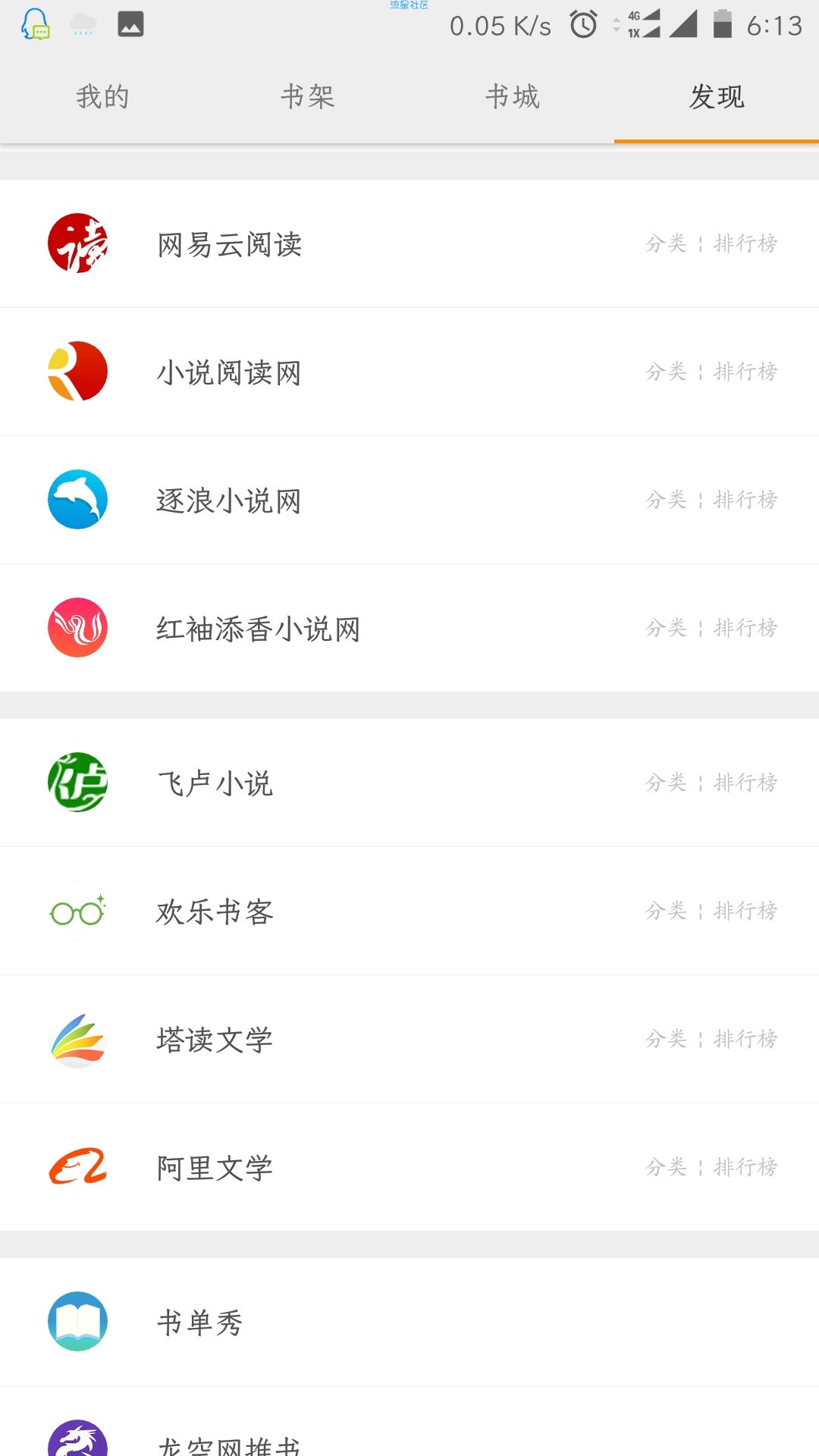Open 阿里文学 source
The image size is (819, 1456).
coord(409,1167)
